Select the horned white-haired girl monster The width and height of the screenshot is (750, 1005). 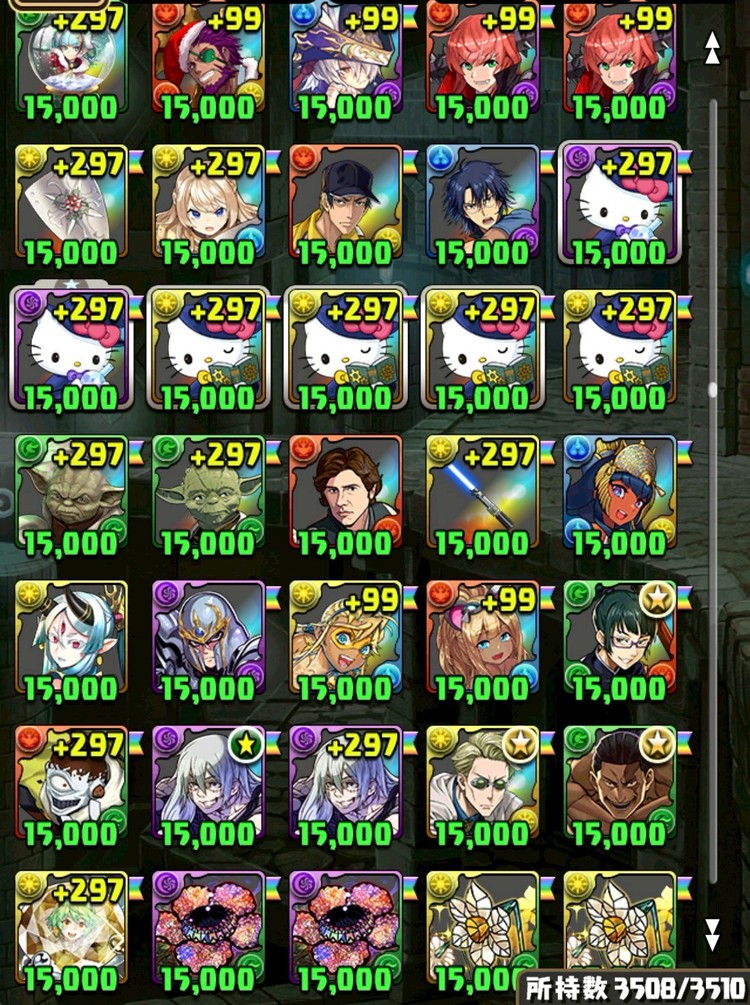point(71,640)
